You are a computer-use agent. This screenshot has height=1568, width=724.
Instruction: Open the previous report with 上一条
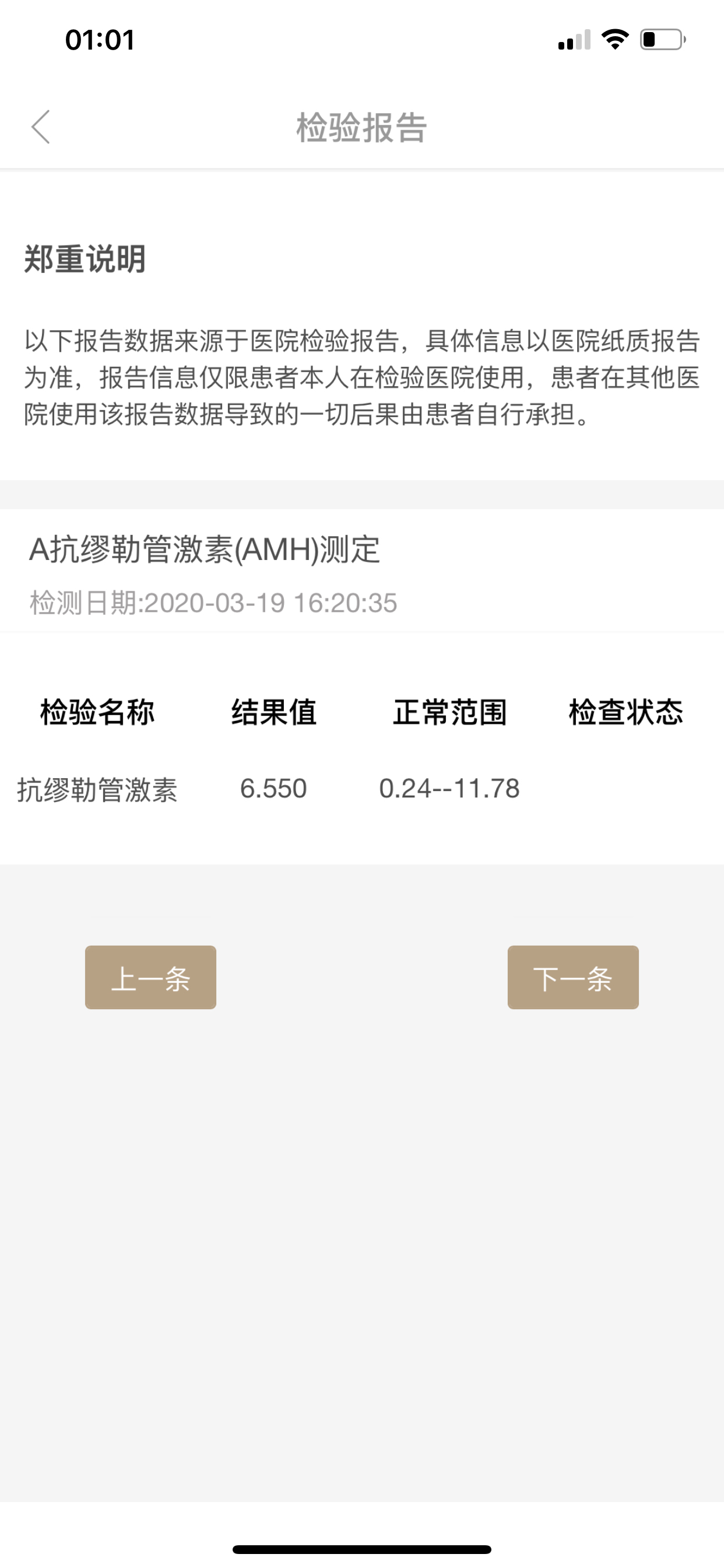[150, 977]
